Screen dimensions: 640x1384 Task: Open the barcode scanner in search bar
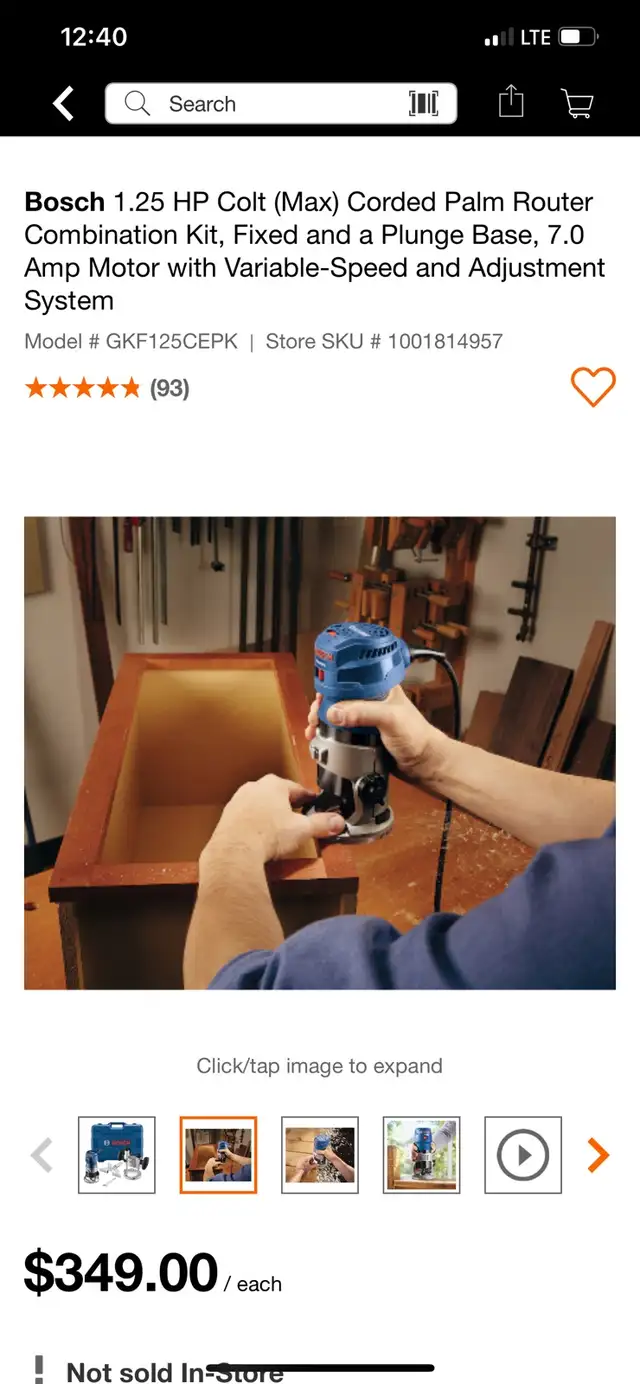[x=424, y=104]
